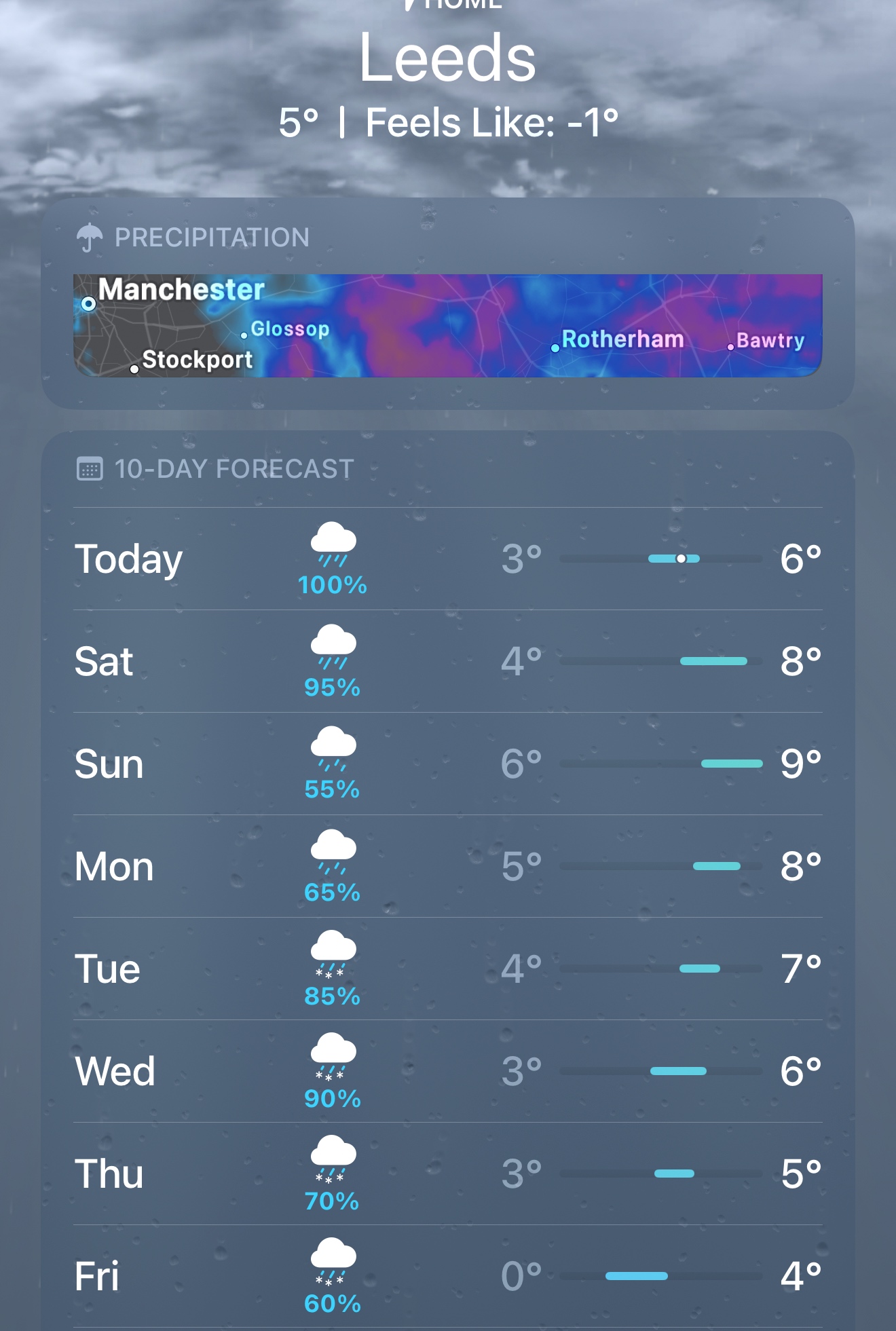The width and height of the screenshot is (896, 1331).
Task: Open Tuesday's forecast details
Action: (447, 969)
